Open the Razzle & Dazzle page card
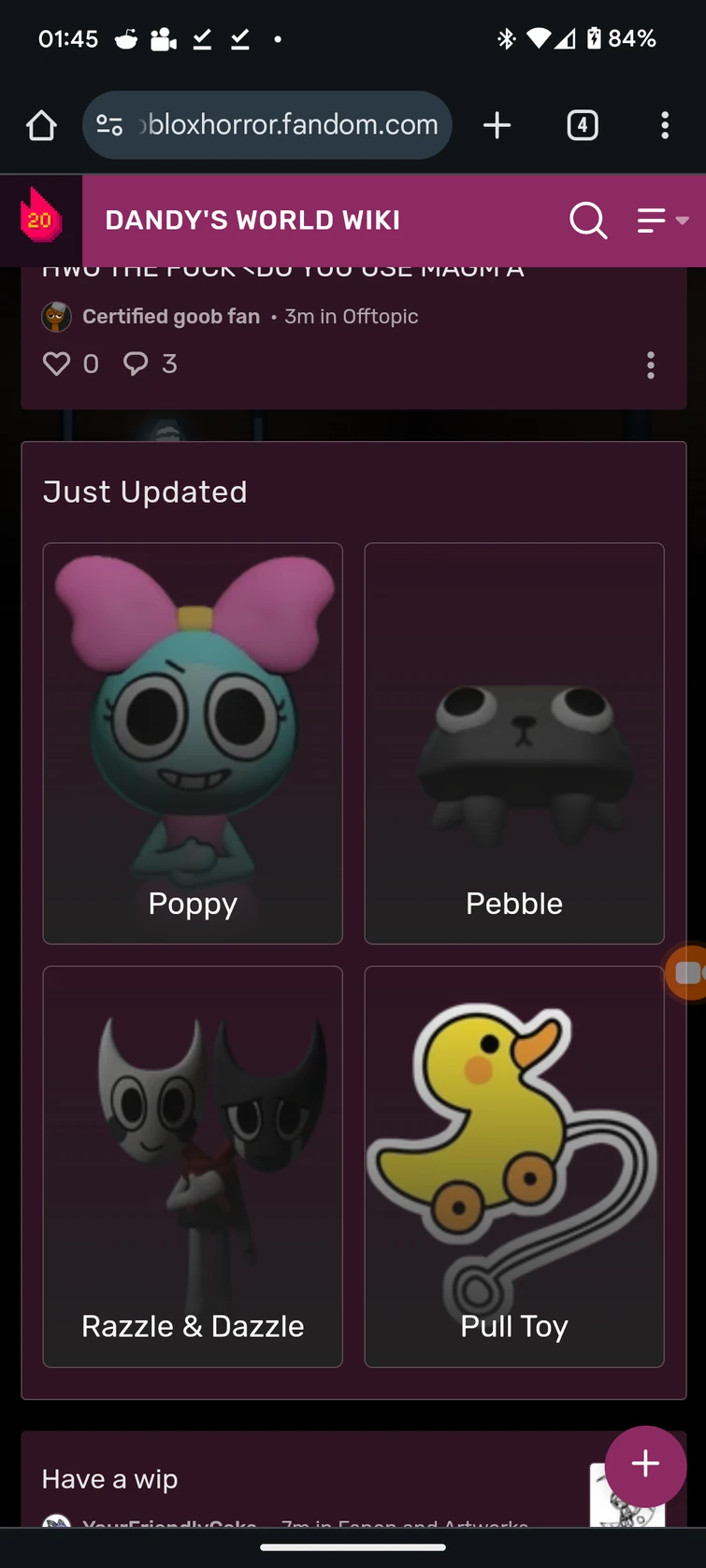Screen dimensions: 706x1568 tap(193, 1166)
